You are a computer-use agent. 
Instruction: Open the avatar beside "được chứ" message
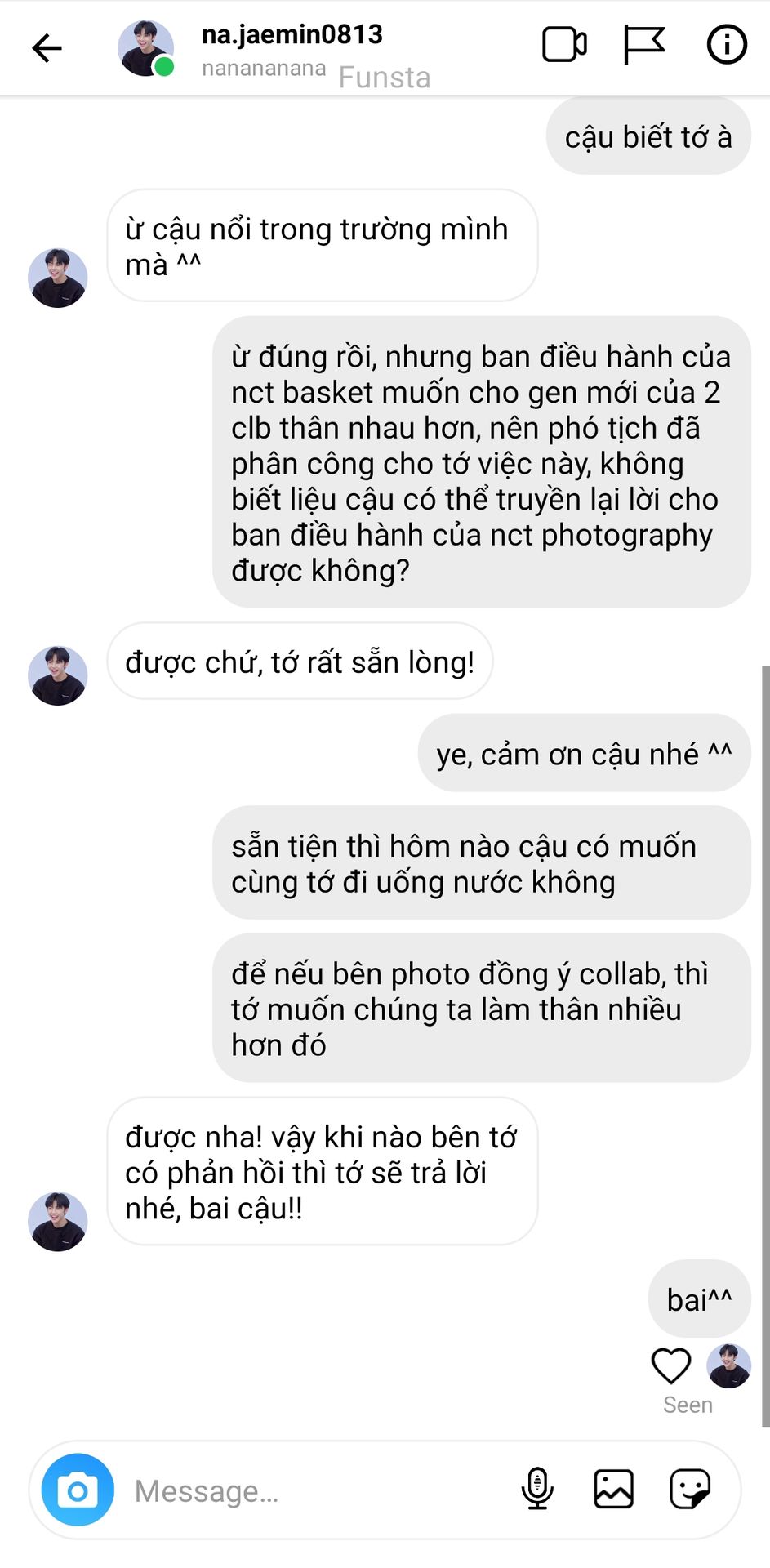[58, 675]
